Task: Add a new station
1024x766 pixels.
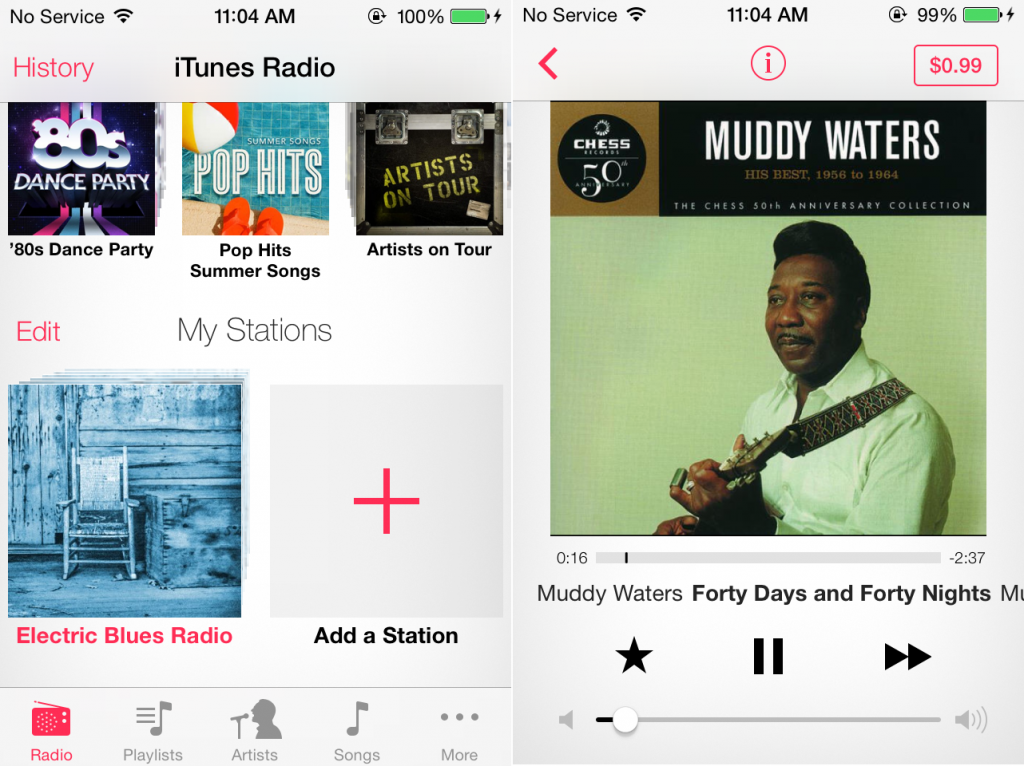Action: click(386, 500)
